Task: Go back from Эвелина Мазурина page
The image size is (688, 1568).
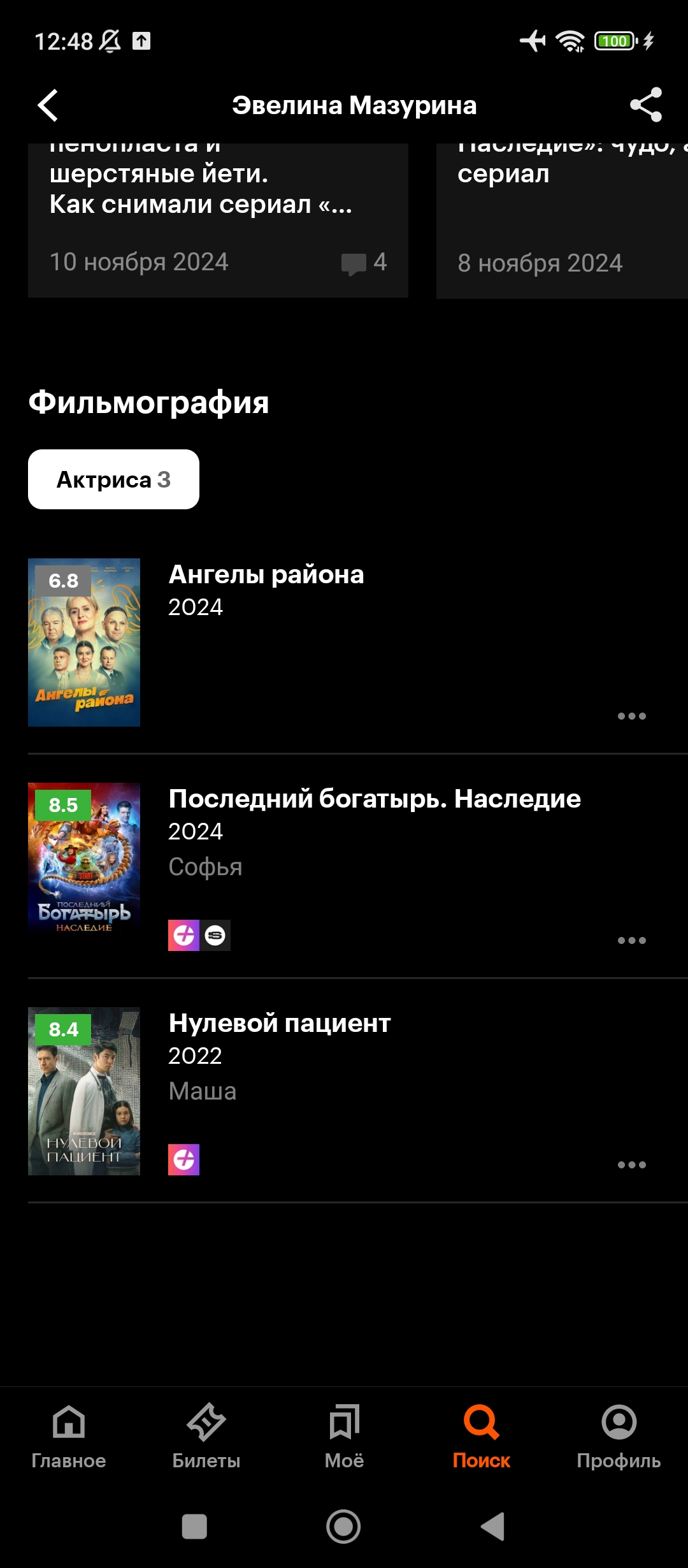Action: click(x=48, y=105)
